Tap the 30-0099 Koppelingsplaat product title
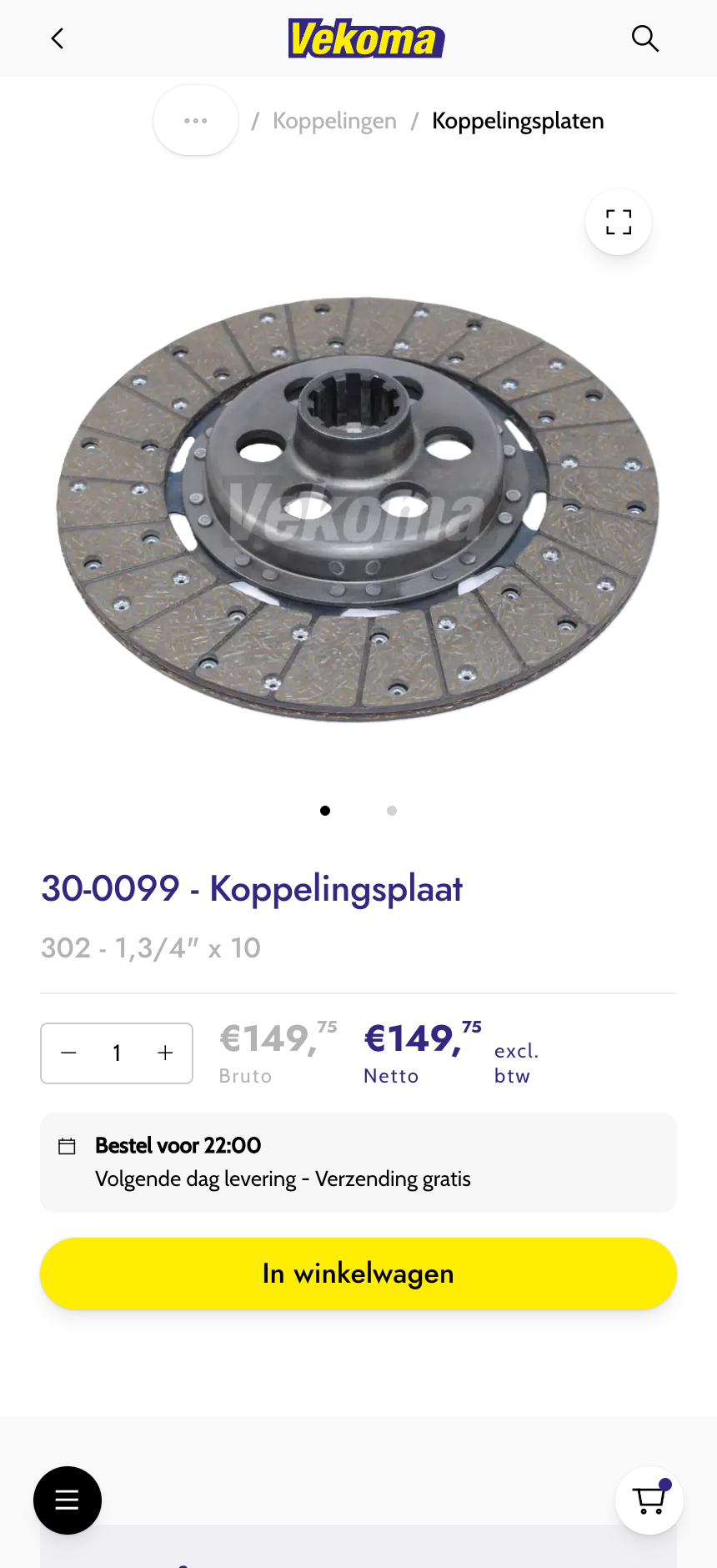Image resolution: width=717 pixels, height=1568 pixels. [252, 889]
